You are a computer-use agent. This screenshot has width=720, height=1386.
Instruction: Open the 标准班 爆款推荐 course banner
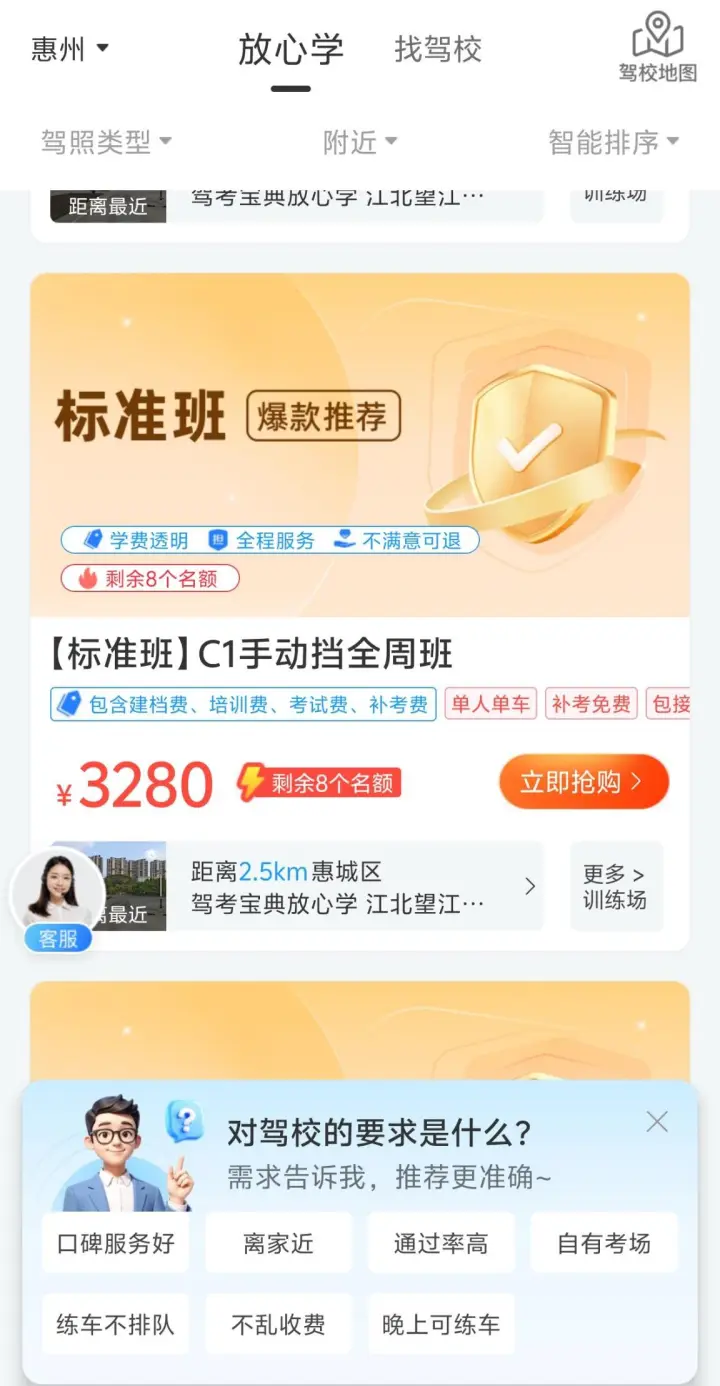coord(360,445)
